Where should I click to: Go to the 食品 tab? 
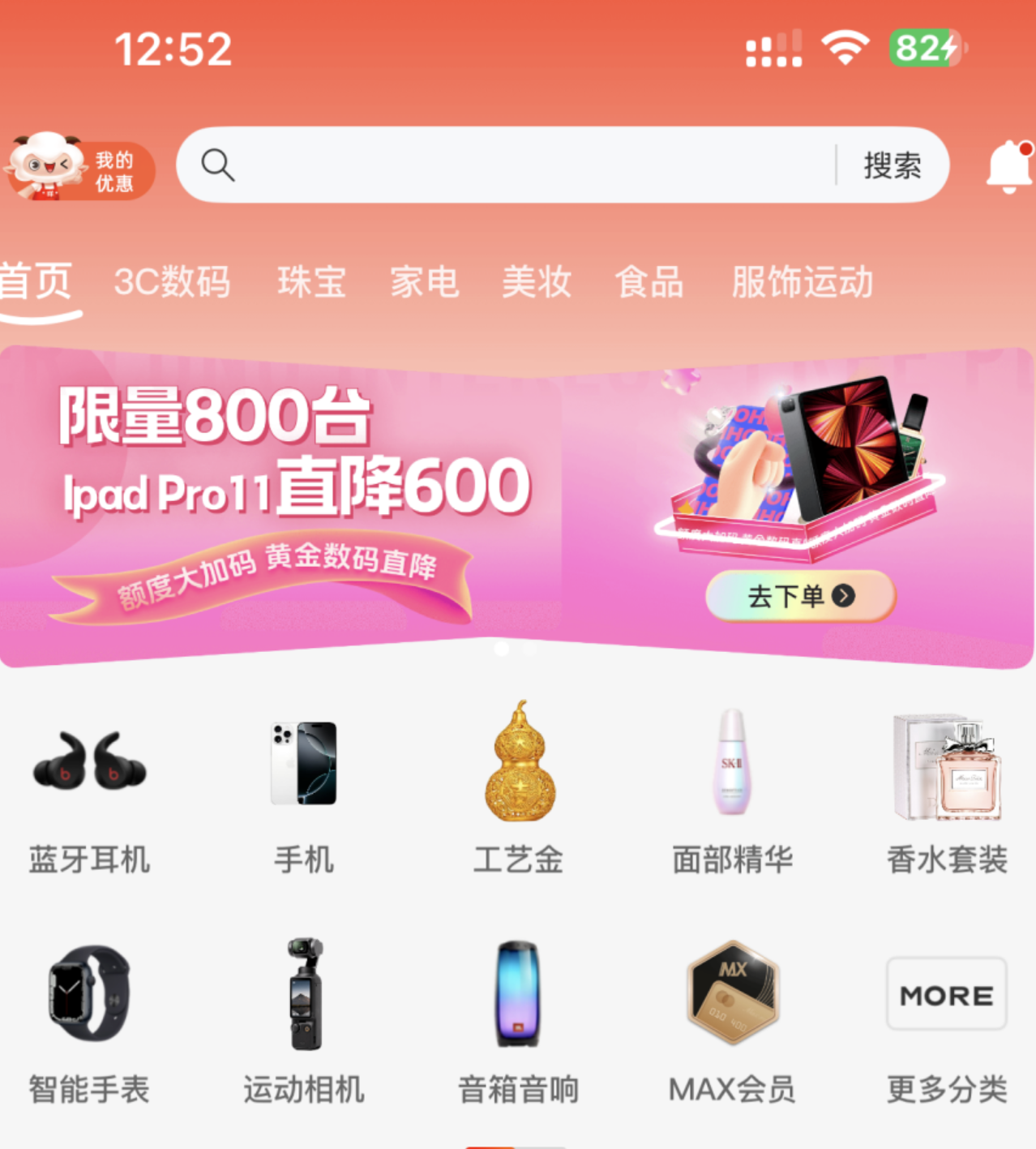649,282
